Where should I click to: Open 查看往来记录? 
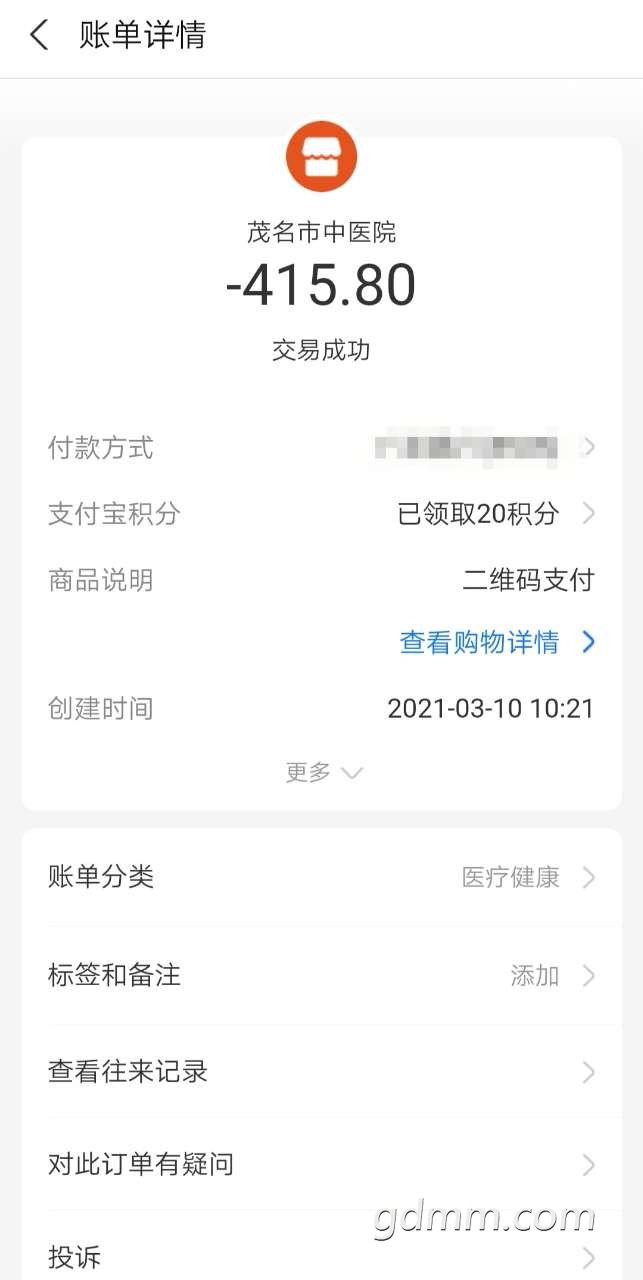(321, 1072)
